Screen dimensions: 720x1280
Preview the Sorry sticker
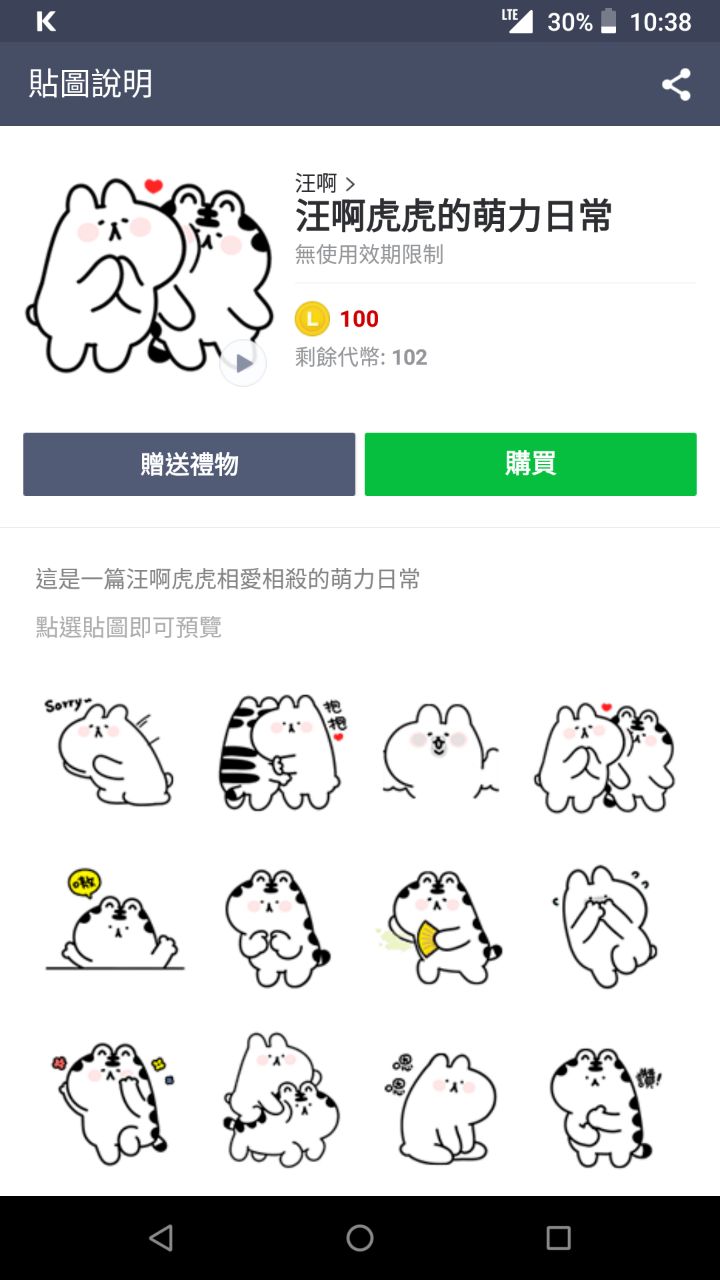pos(111,752)
